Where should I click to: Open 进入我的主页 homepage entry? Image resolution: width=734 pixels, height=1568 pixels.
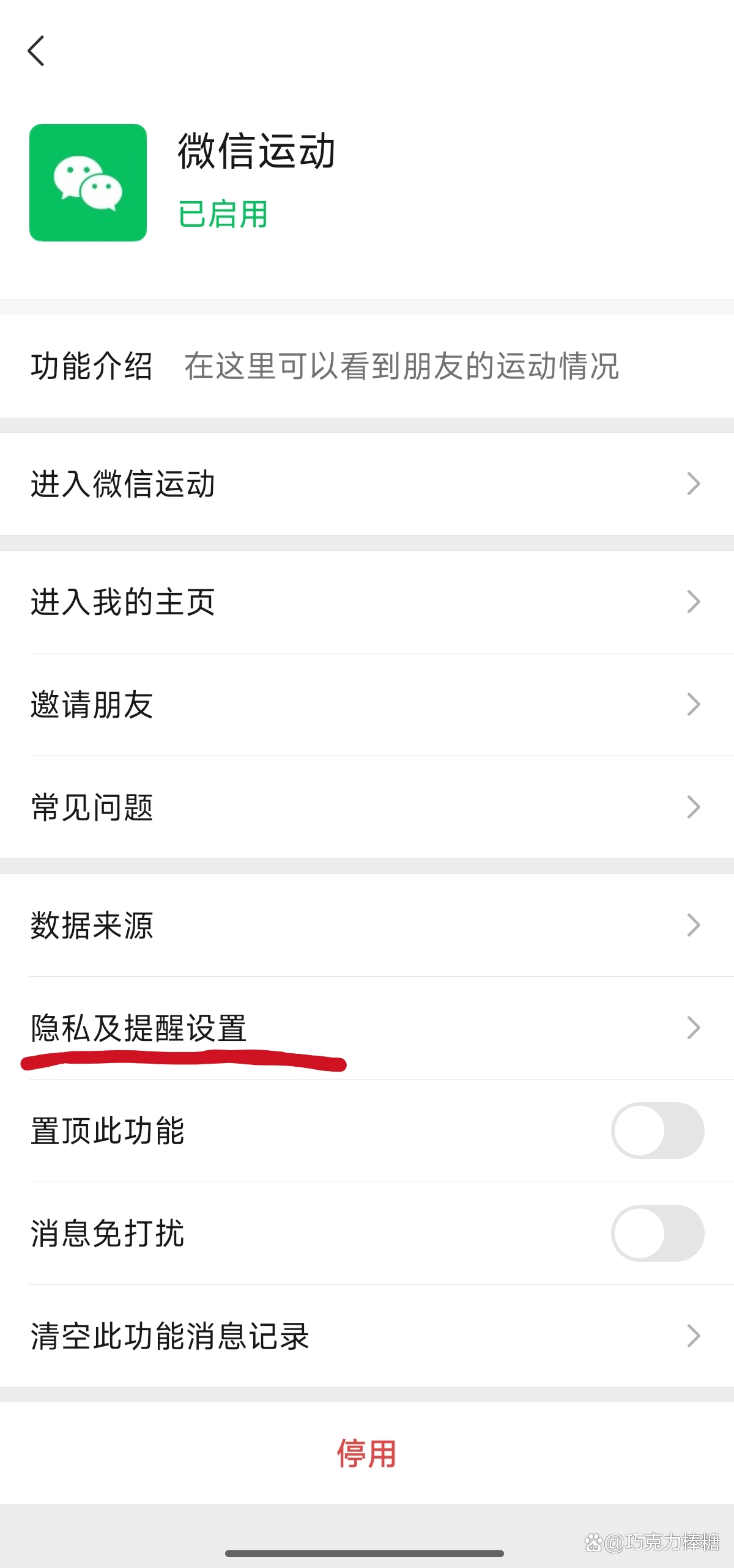pyautogui.click(x=367, y=602)
